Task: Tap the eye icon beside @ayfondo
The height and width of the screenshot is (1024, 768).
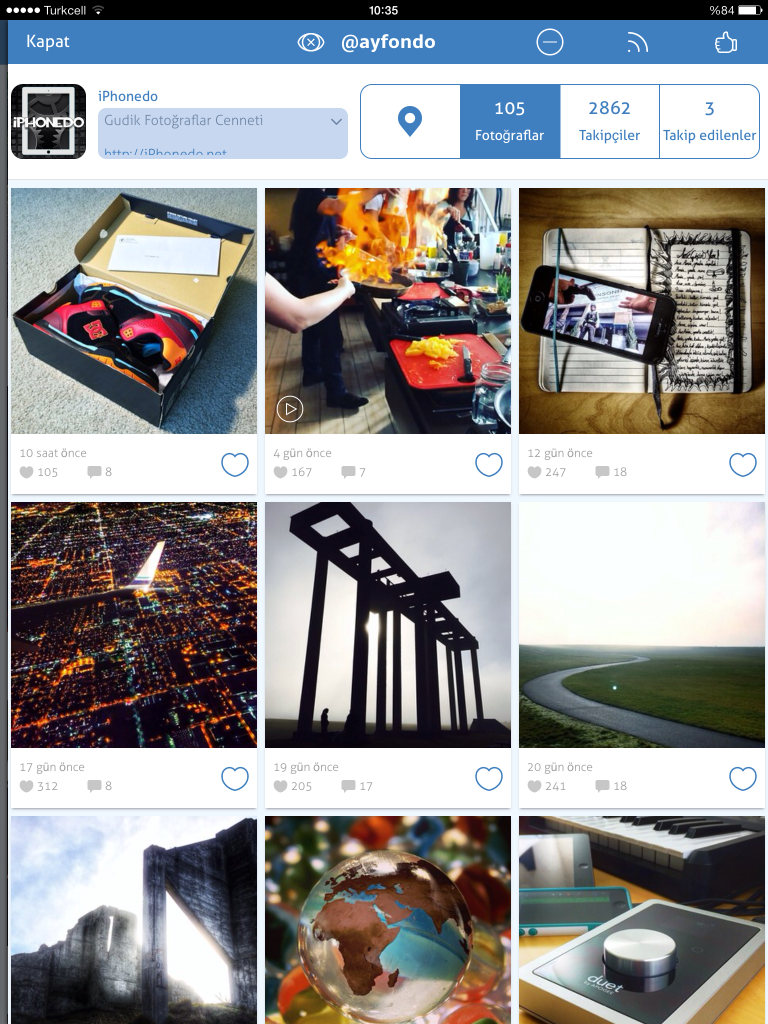Action: [x=311, y=43]
